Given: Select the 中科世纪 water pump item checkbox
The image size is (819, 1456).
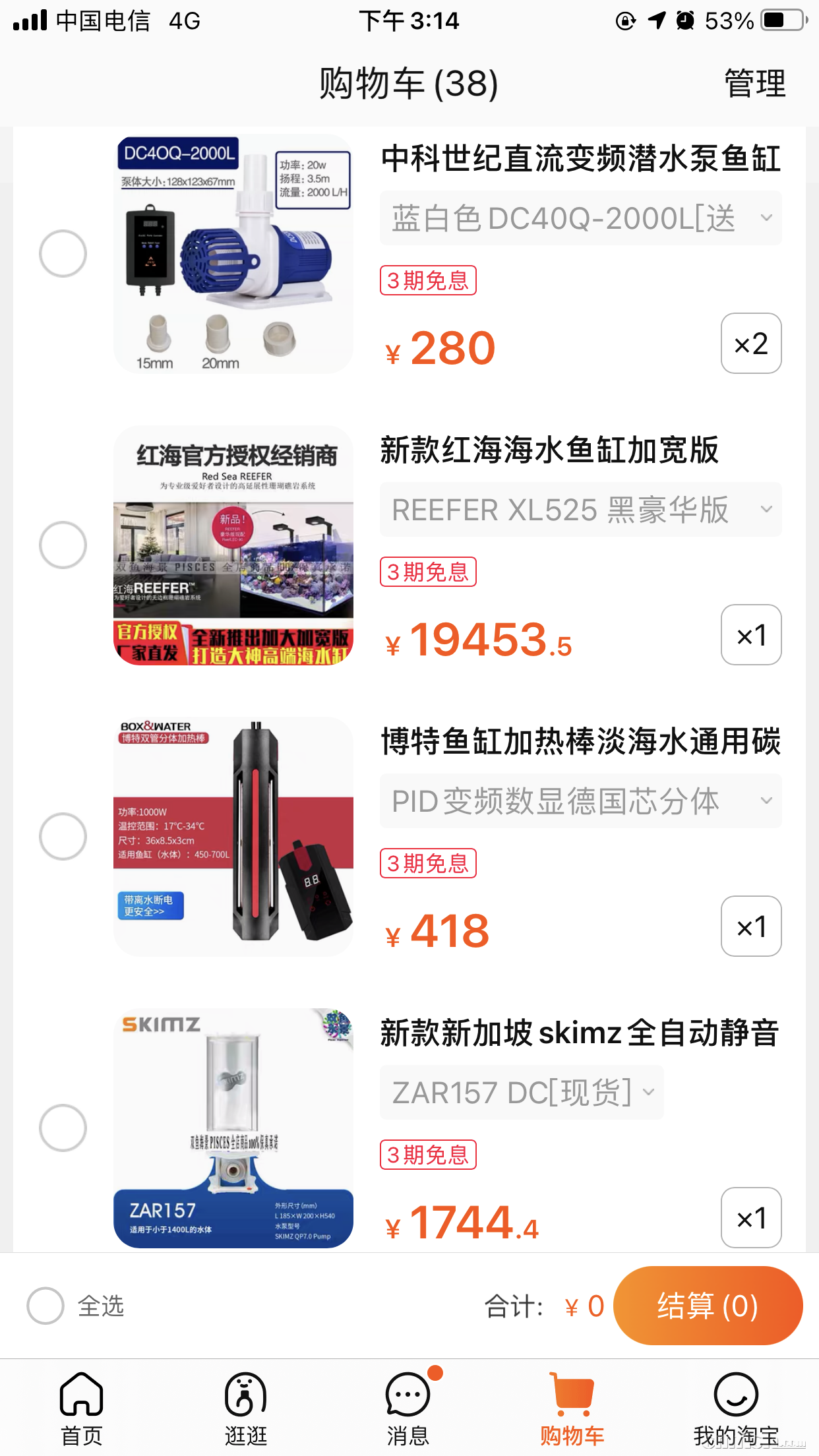Looking at the screenshot, I should [63, 254].
